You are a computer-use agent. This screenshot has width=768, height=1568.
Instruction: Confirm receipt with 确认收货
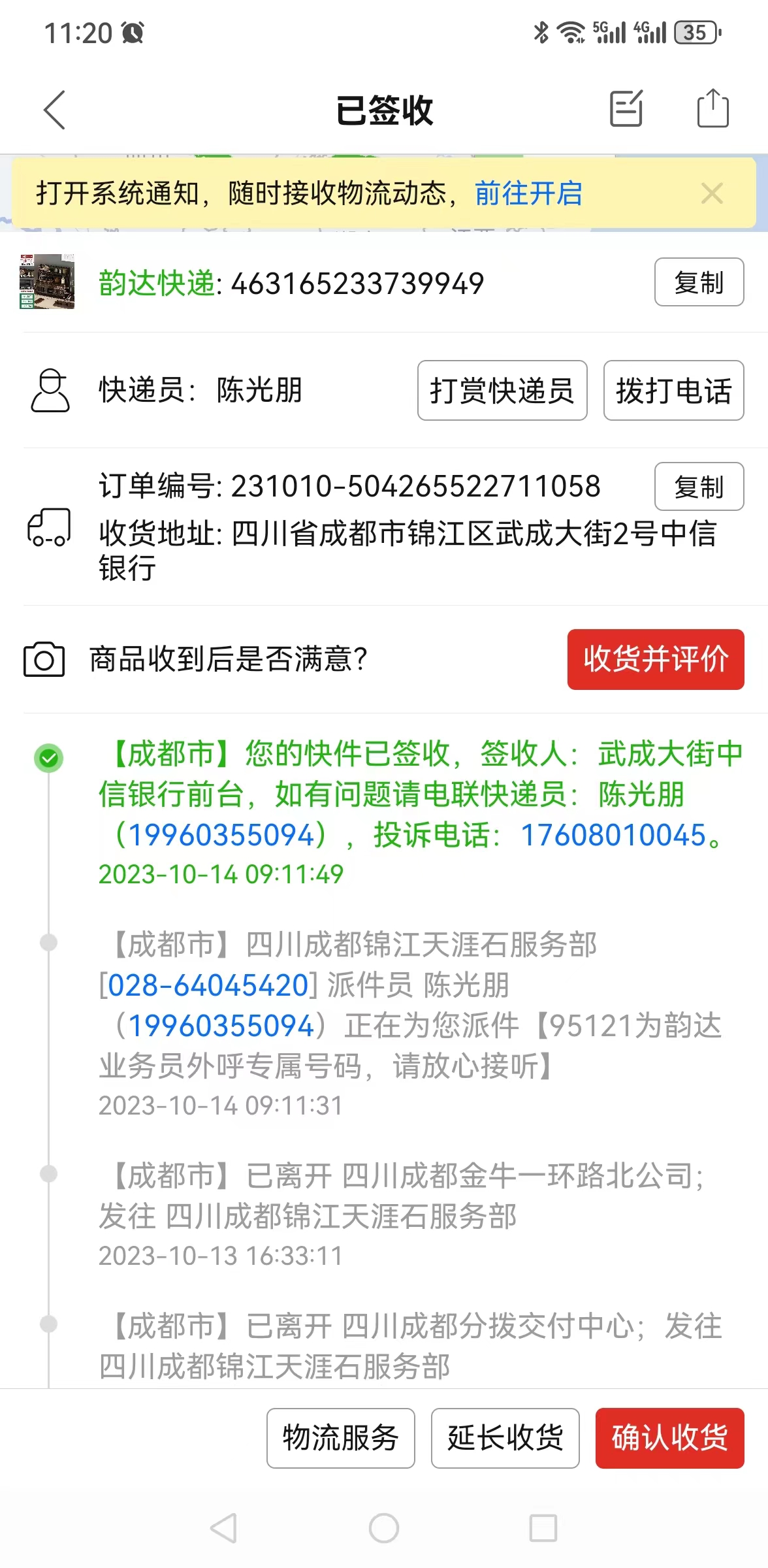670,1438
